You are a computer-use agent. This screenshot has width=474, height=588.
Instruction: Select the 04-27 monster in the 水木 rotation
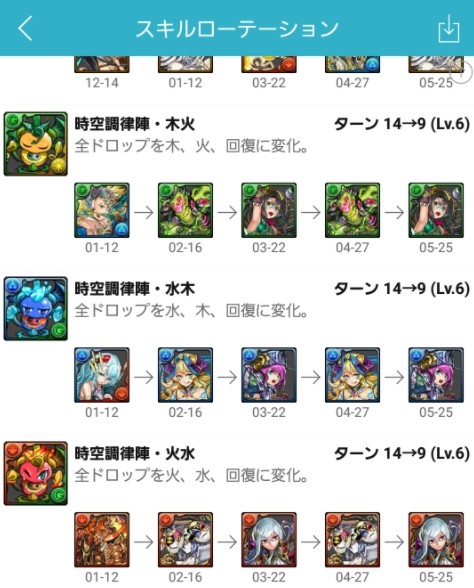click(352, 375)
